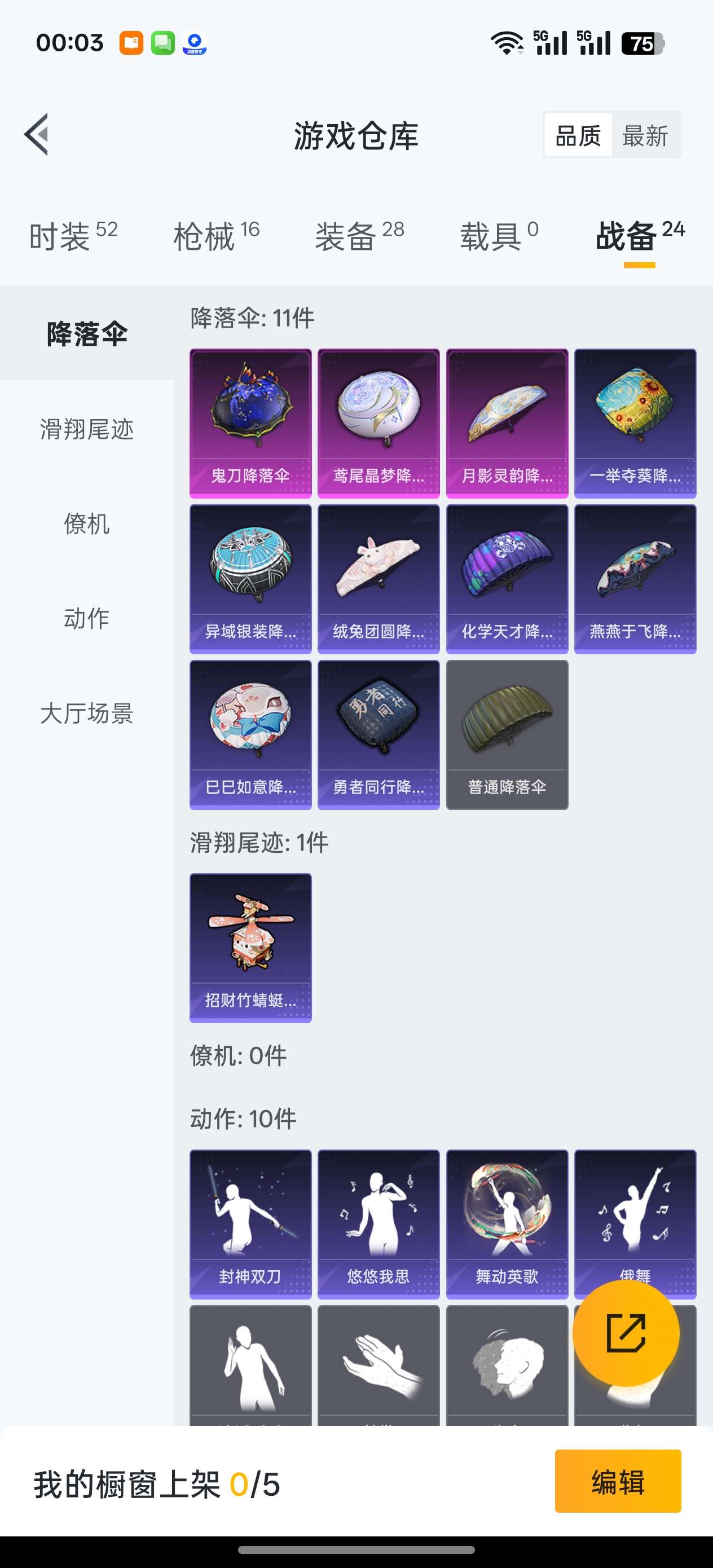Tap the orange floating share button
This screenshot has height=1568, width=713.
pos(626,1333)
